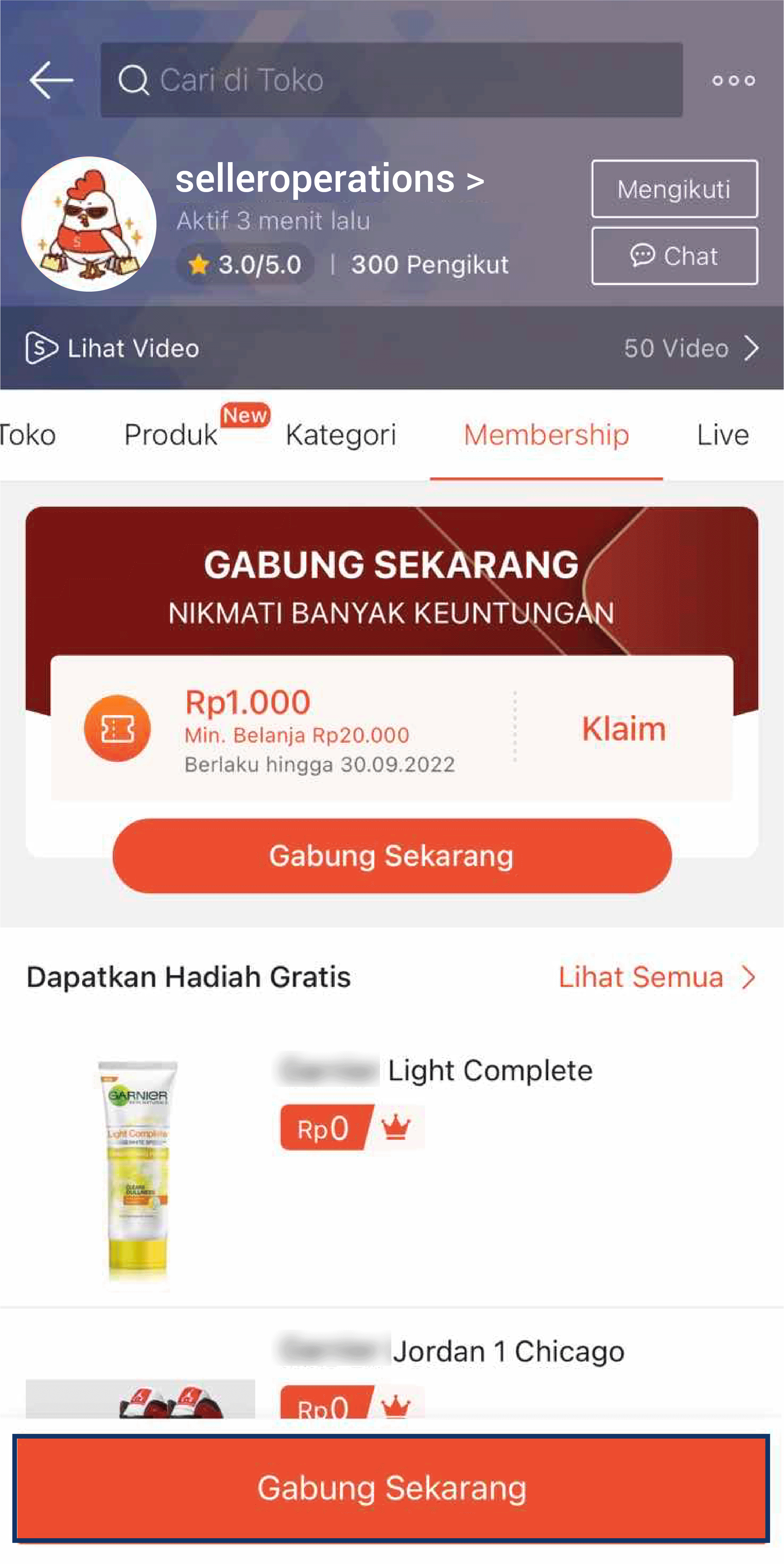Klaim the Rp1.000 voucher
The image size is (784, 1564).
[x=624, y=729]
